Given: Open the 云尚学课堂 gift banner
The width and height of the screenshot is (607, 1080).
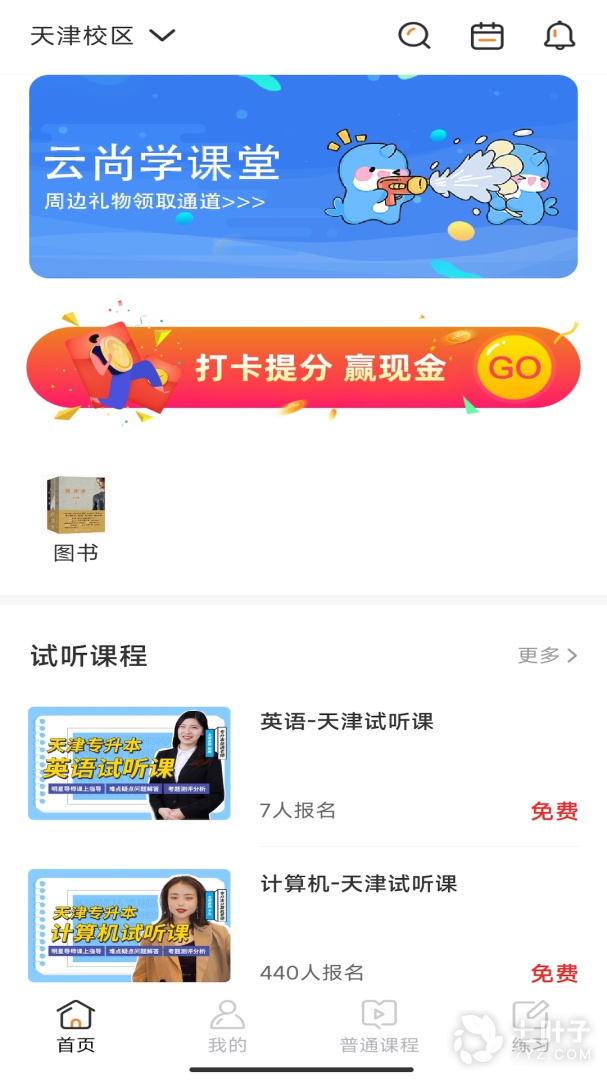Looking at the screenshot, I should pyautogui.click(x=303, y=176).
